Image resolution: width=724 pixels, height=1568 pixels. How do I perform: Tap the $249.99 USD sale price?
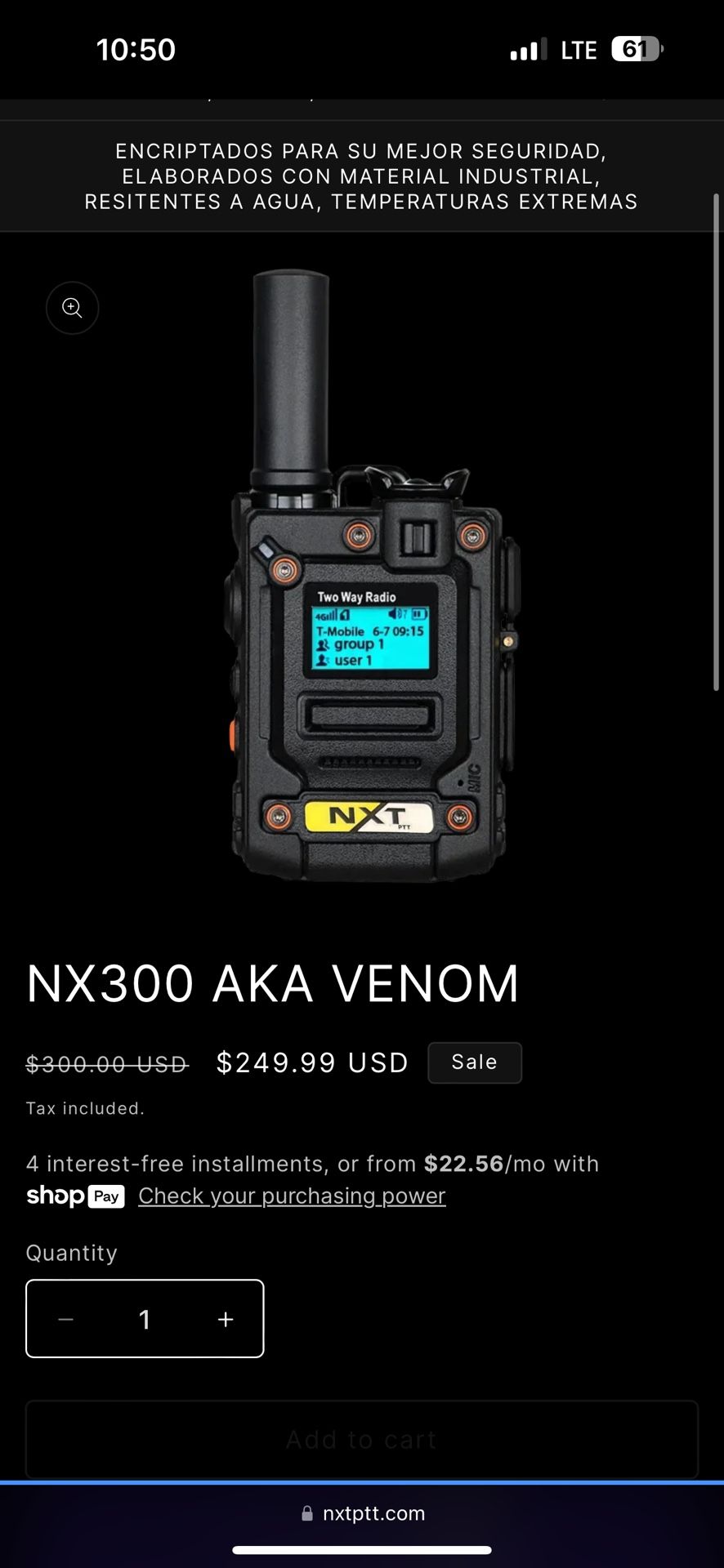pos(312,1062)
